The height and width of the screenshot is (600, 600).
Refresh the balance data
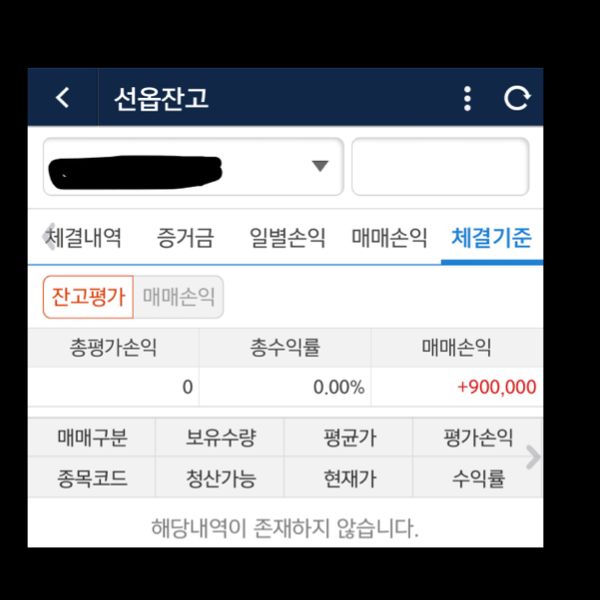tap(516, 98)
